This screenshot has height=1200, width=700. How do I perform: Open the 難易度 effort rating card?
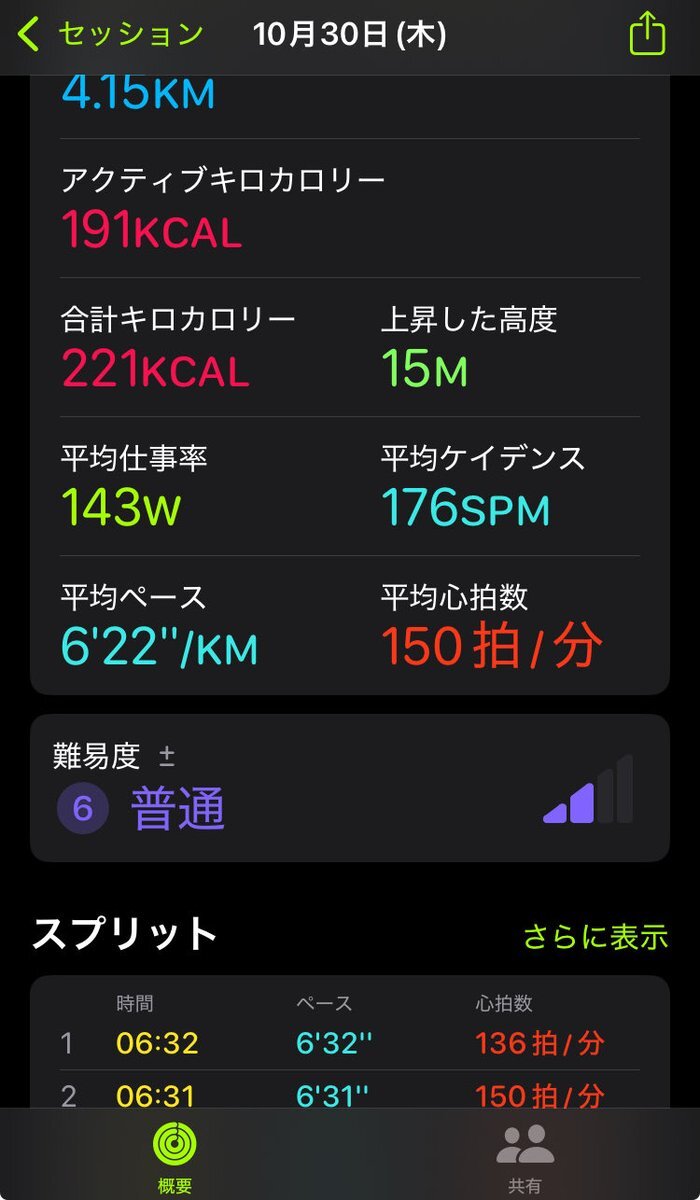(349, 788)
